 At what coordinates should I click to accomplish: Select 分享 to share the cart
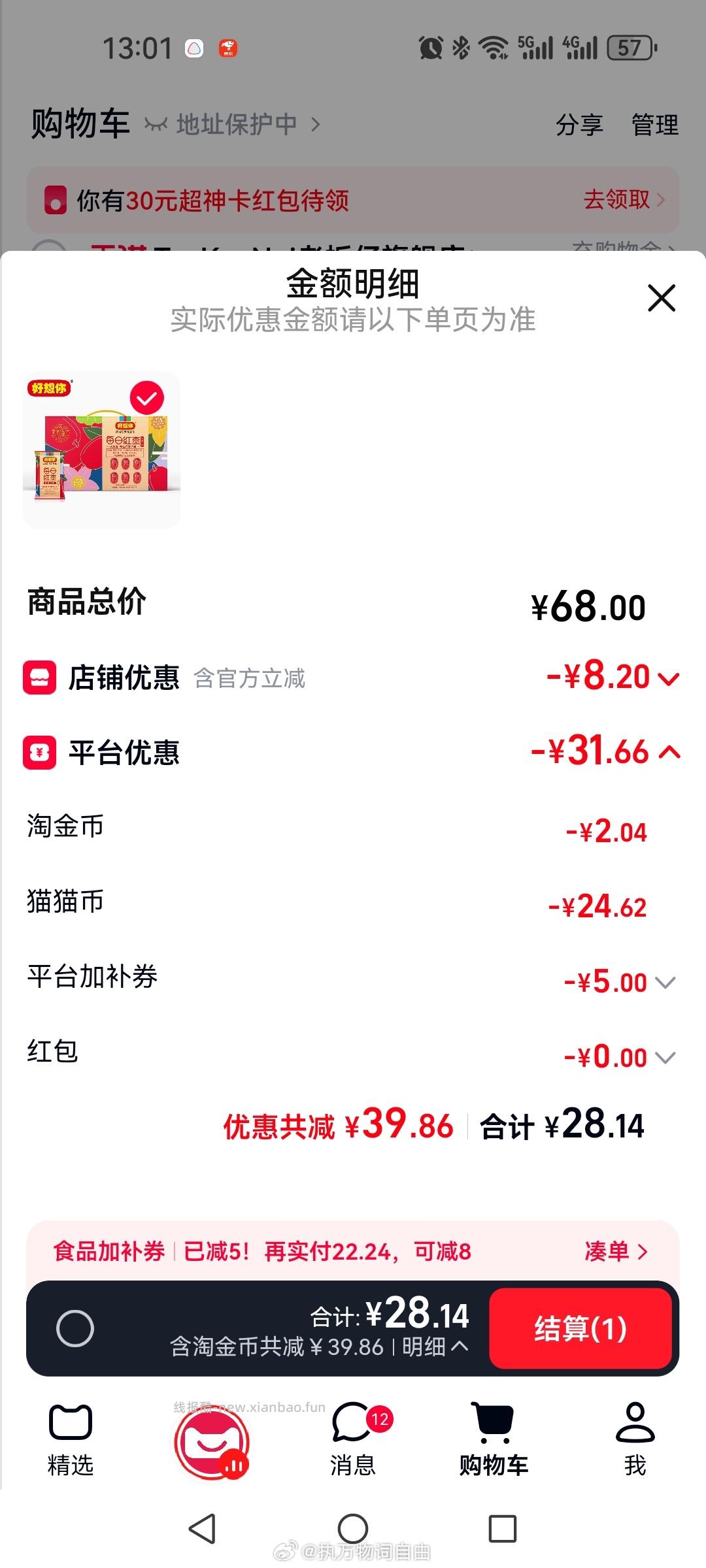pos(578,124)
